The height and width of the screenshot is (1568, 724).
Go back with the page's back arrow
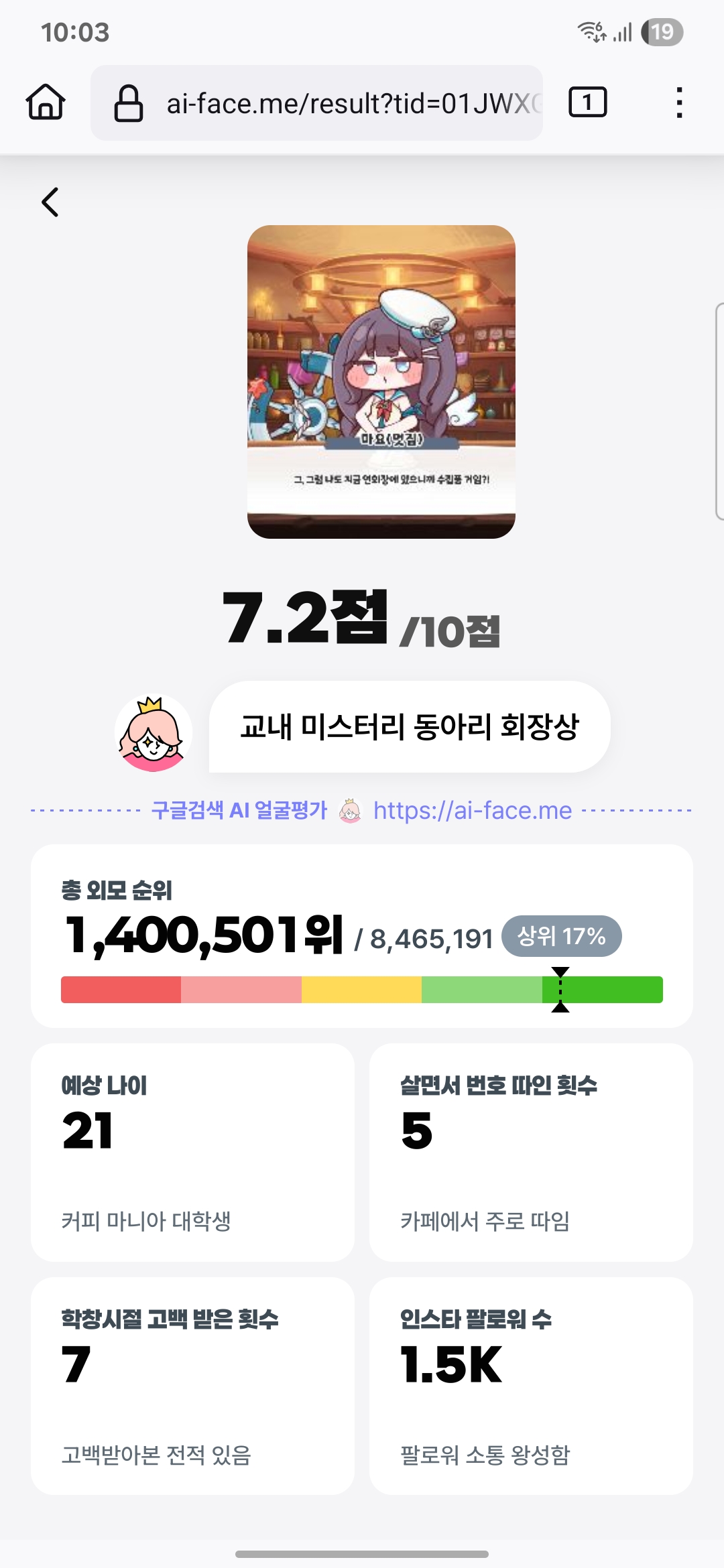[50, 202]
